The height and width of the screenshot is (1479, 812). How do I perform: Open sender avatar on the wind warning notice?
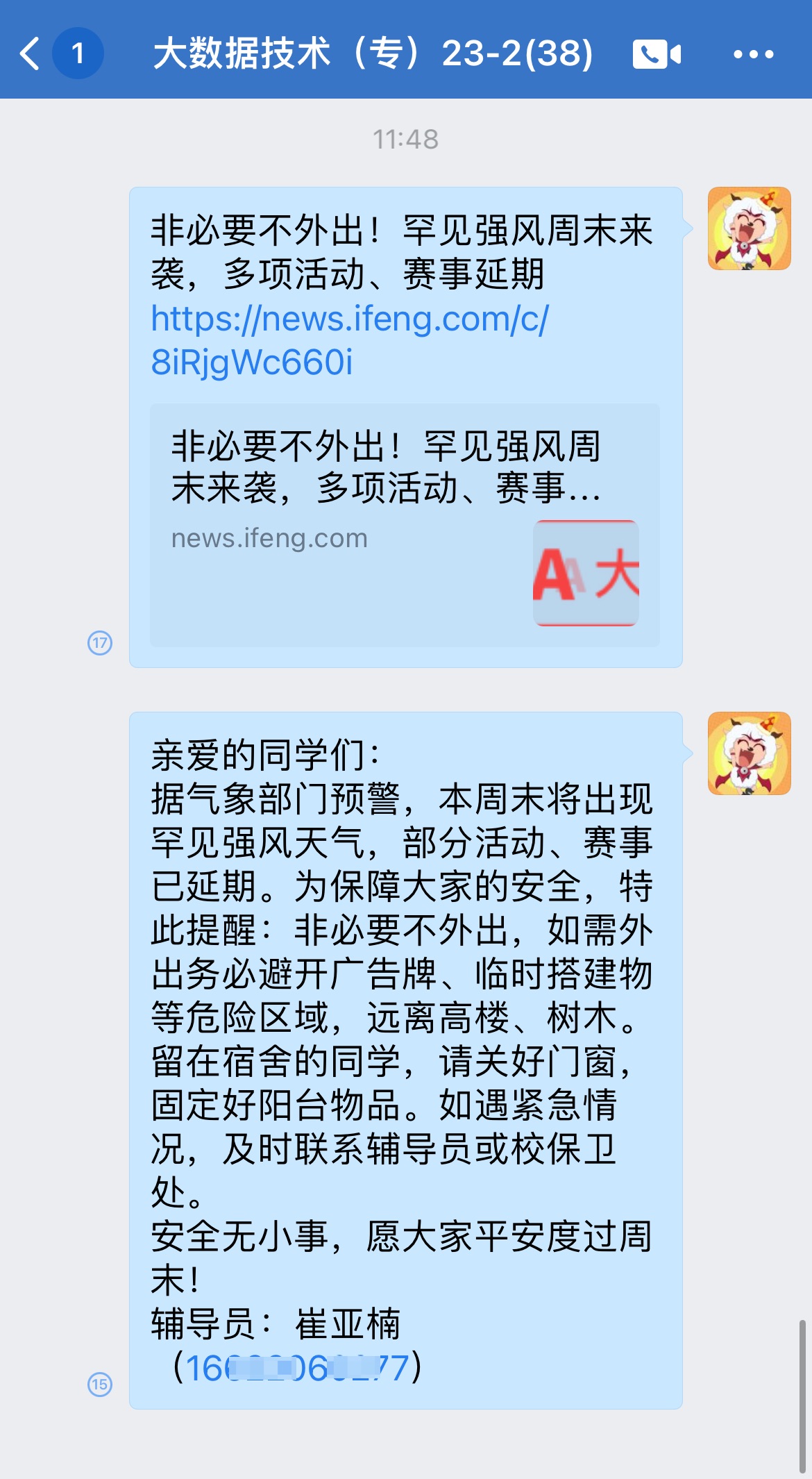[x=749, y=753]
